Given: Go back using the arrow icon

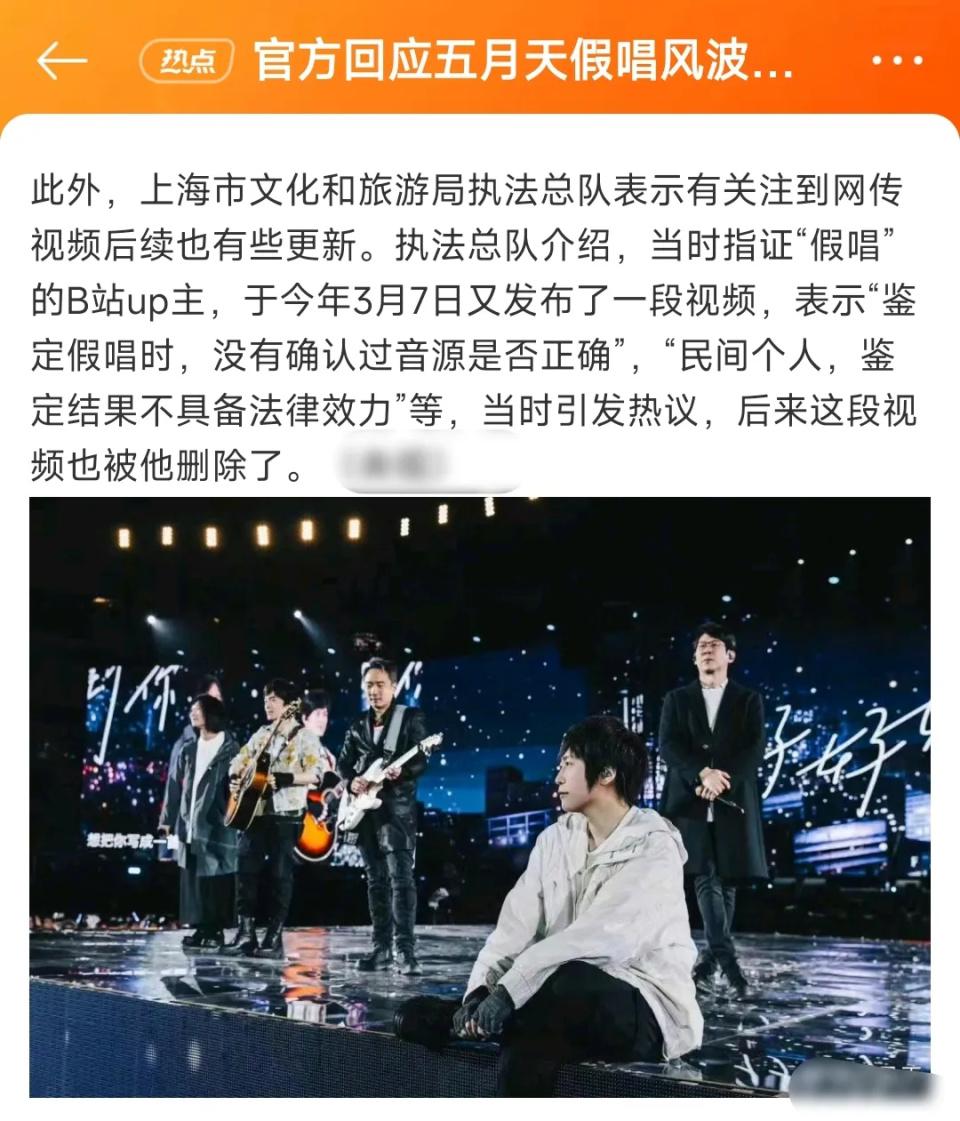Looking at the screenshot, I should point(62,62).
